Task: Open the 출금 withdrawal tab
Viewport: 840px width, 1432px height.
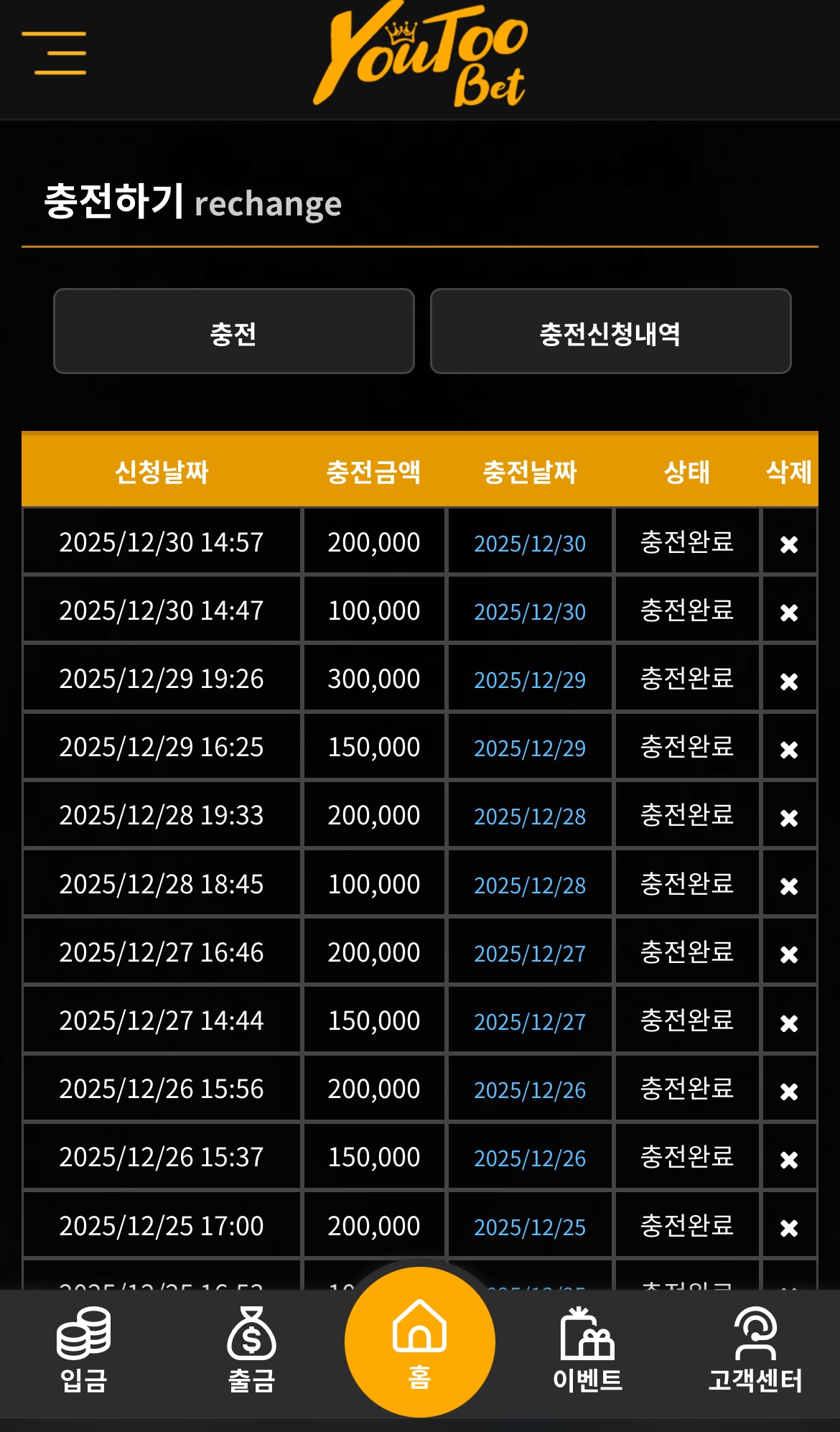Action: [x=252, y=1350]
